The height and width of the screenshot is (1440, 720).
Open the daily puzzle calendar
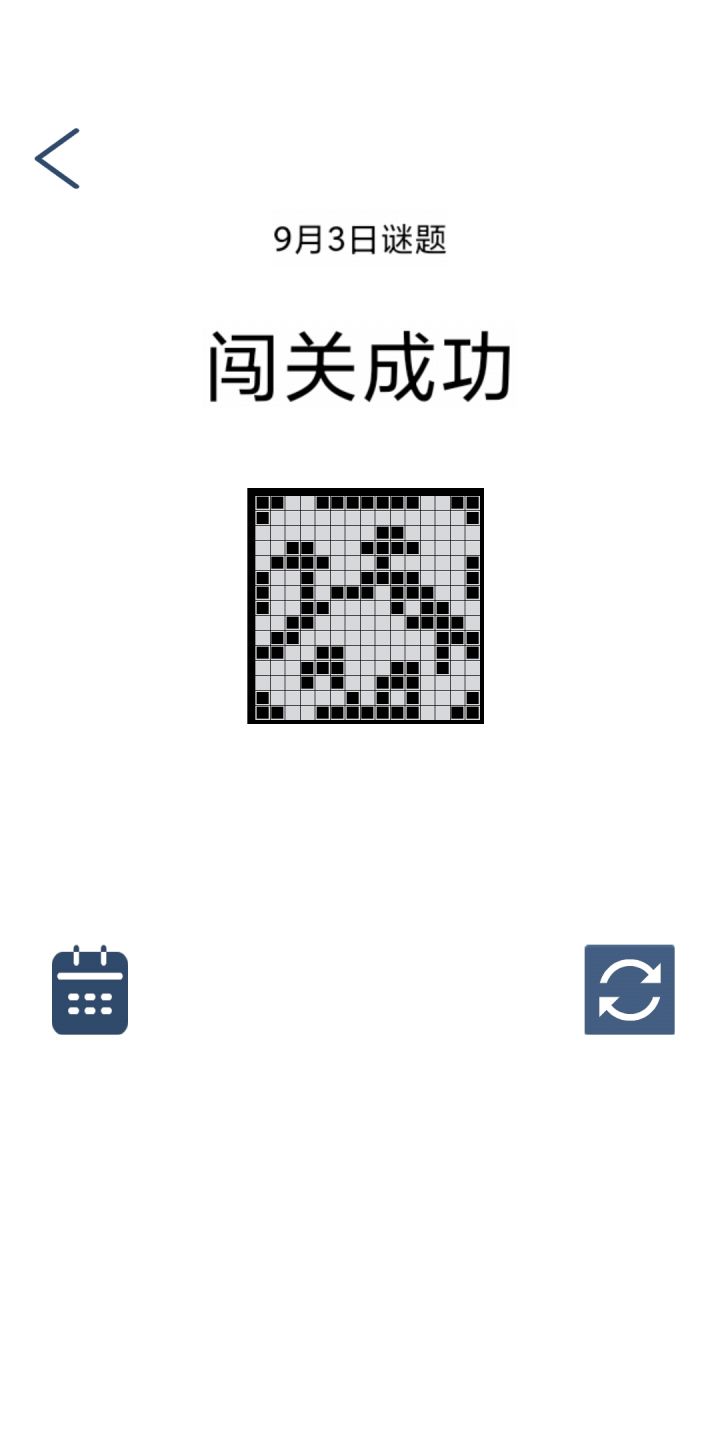click(90, 989)
